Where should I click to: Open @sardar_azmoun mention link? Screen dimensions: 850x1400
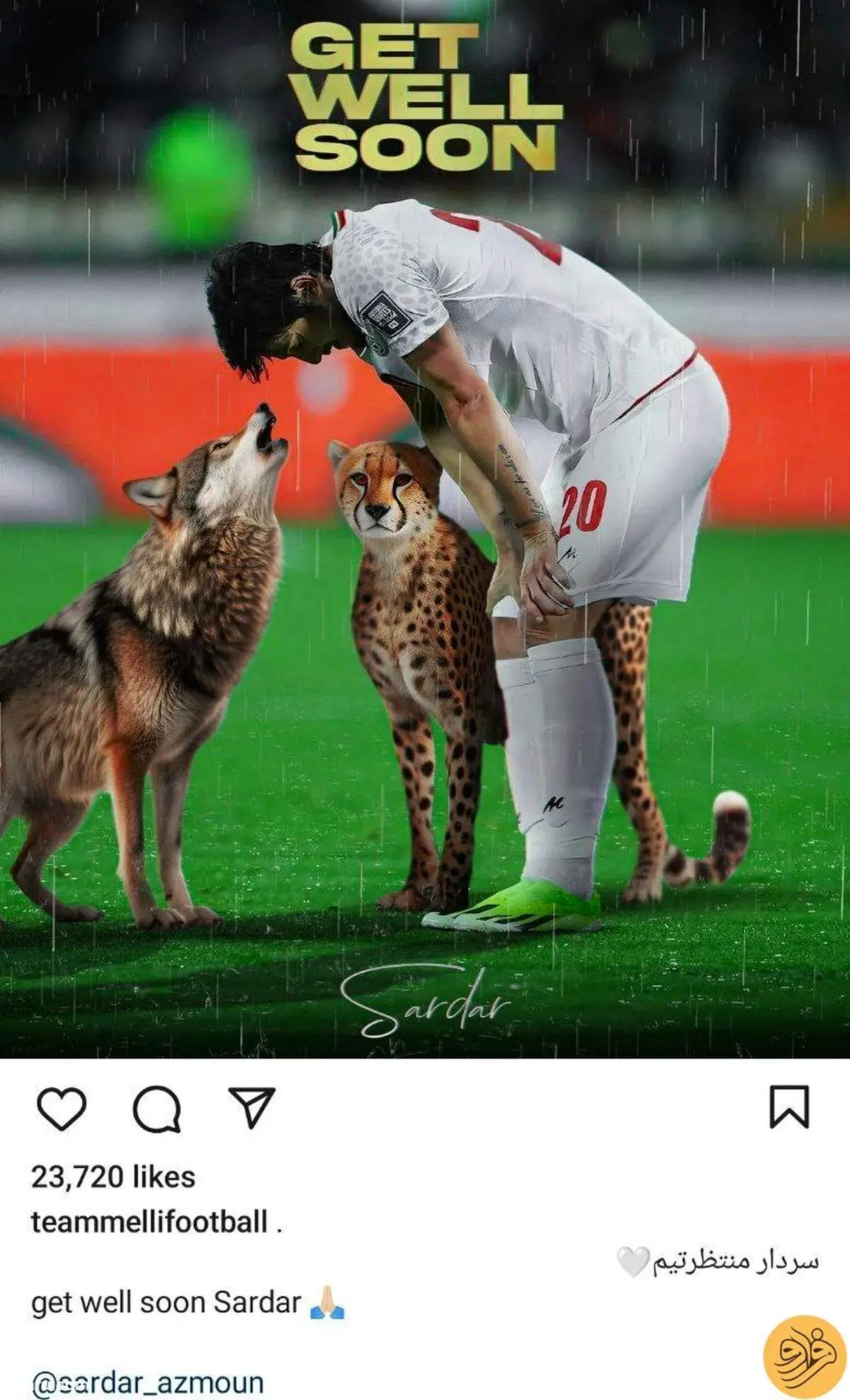(147, 1382)
